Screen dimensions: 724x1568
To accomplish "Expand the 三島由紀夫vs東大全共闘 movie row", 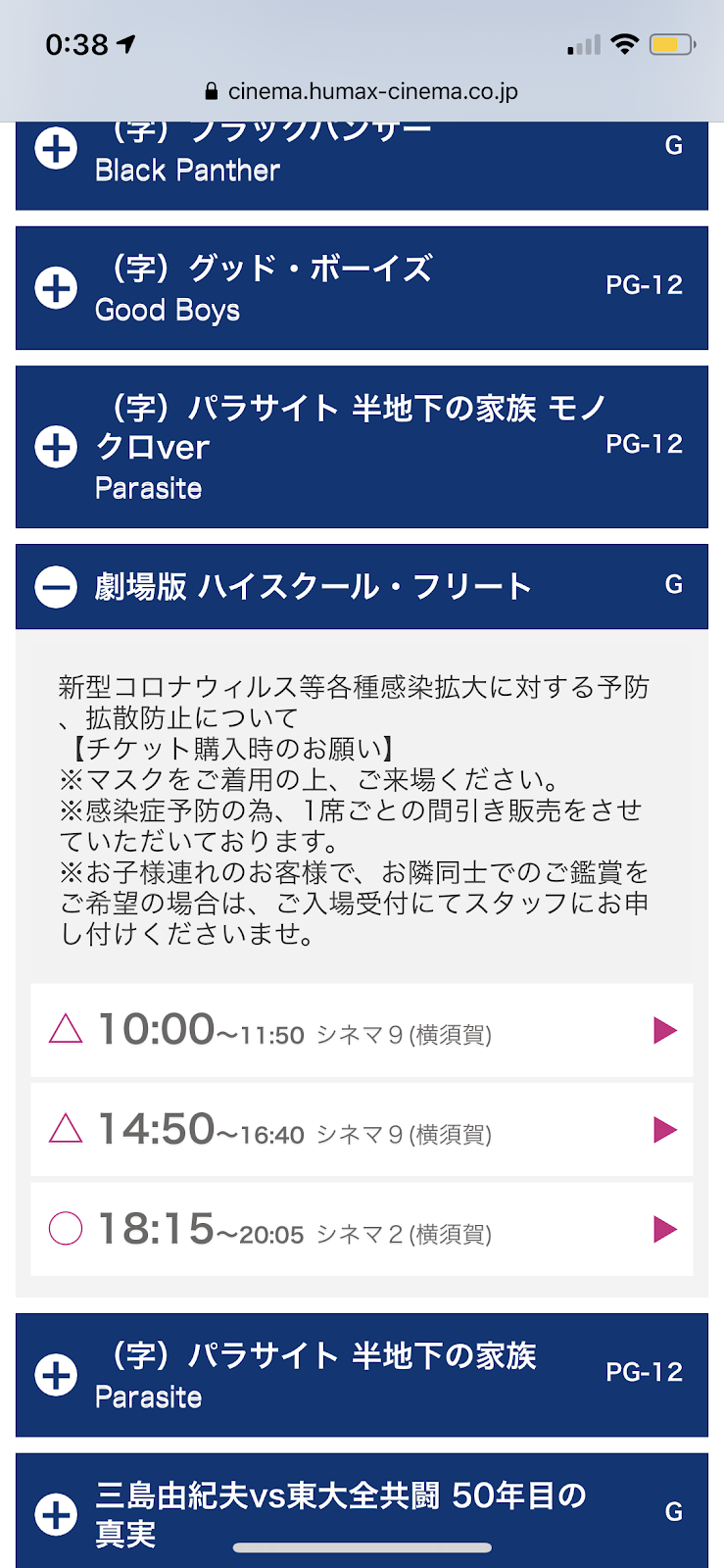I will pyautogui.click(x=362, y=1511).
